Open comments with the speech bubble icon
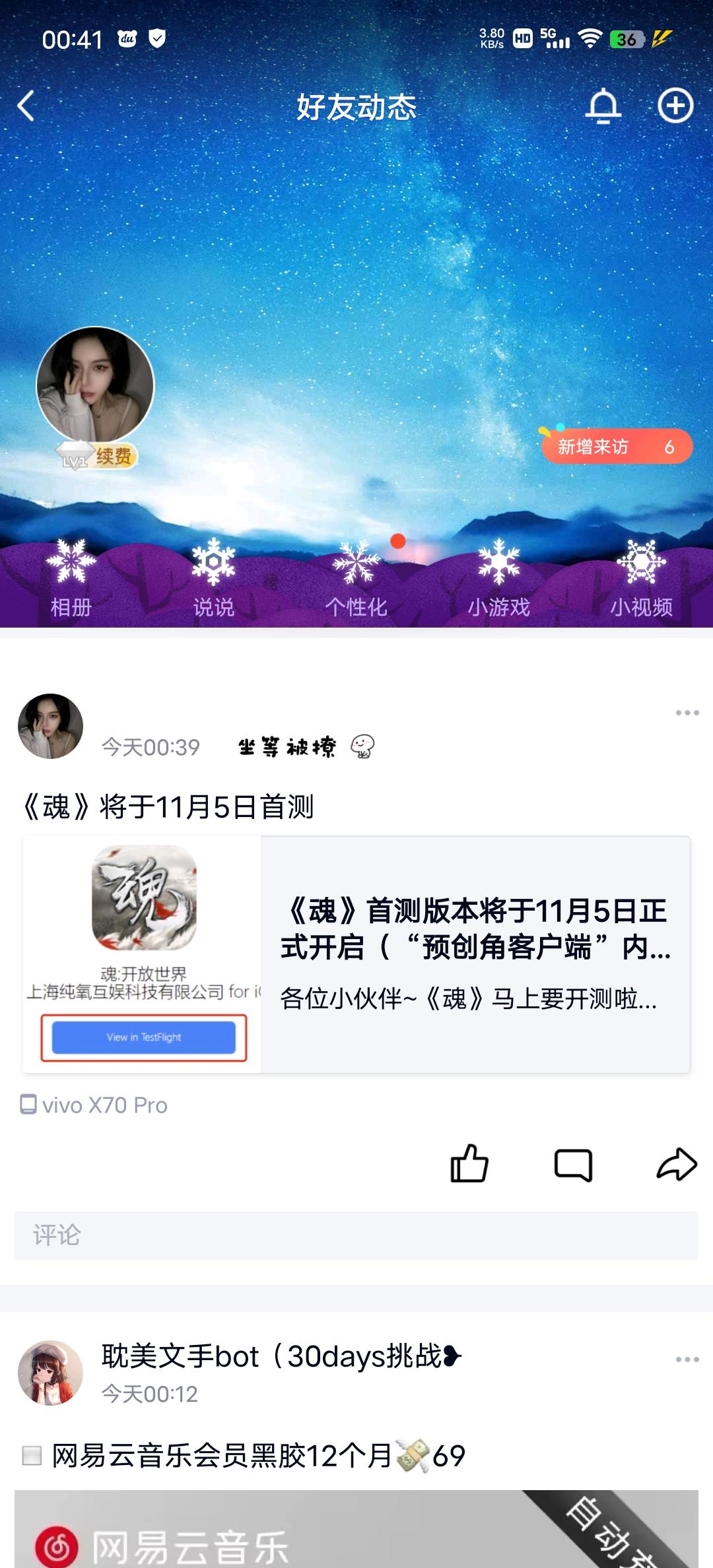Image resolution: width=713 pixels, height=1568 pixels. click(574, 1165)
